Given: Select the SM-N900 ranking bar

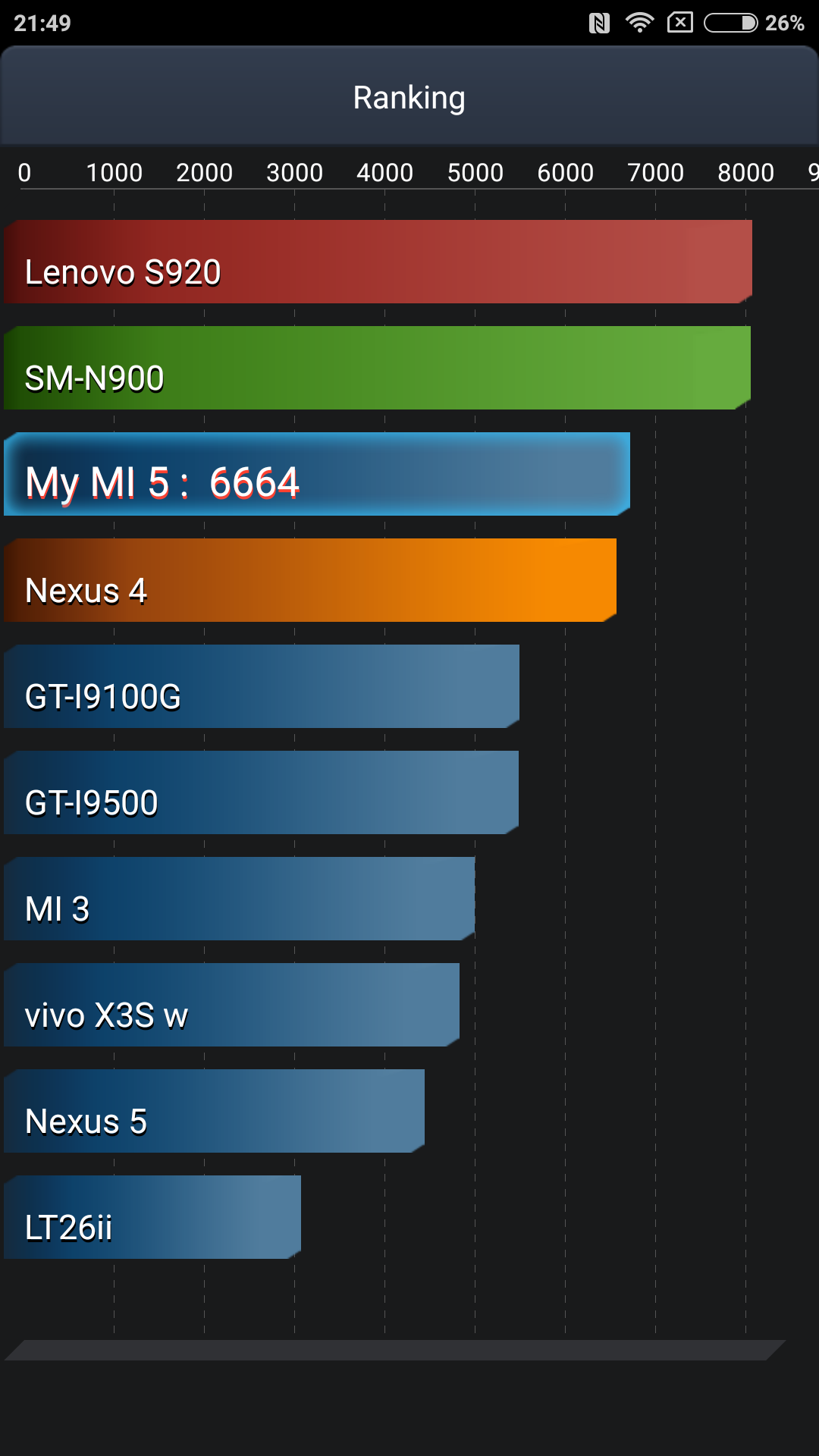Looking at the screenshot, I should (x=377, y=368).
